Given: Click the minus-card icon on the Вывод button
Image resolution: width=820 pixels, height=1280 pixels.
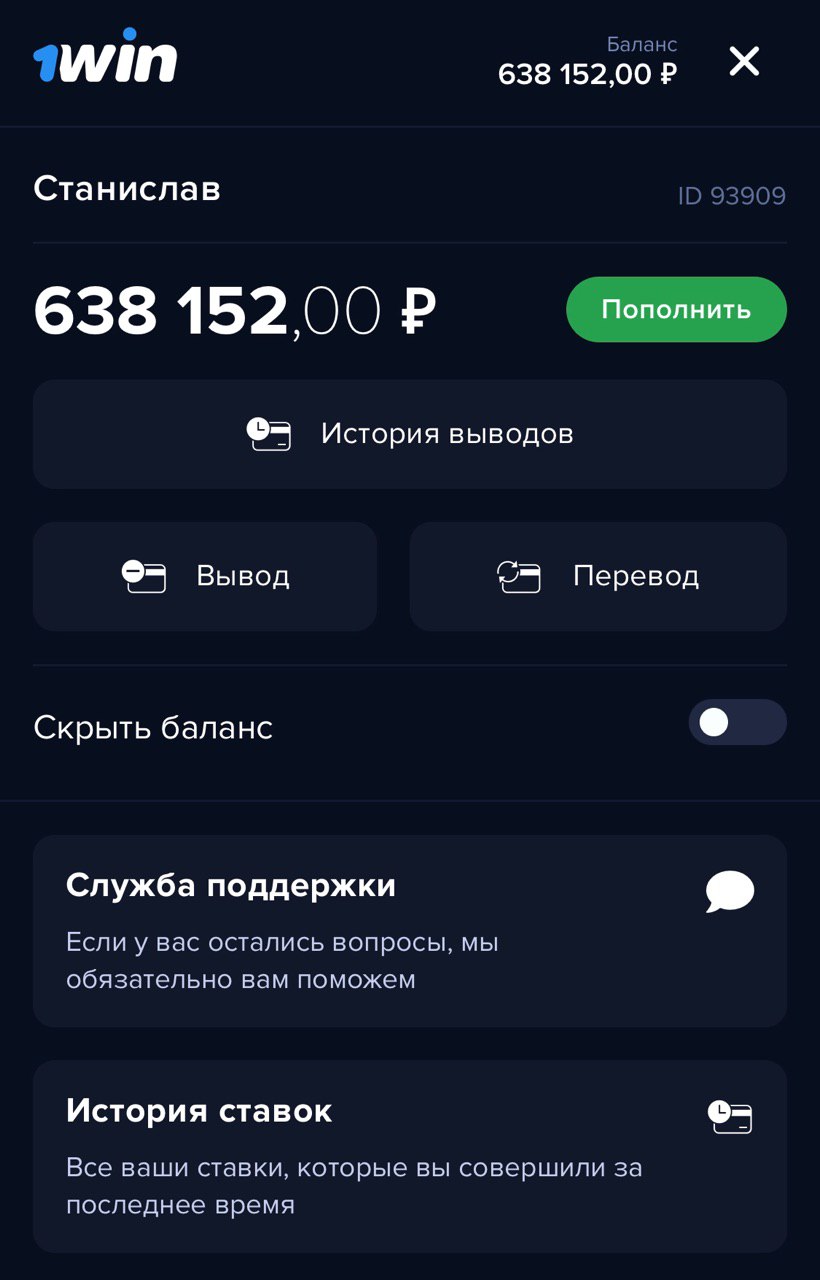Looking at the screenshot, I should pyautogui.click(x=143, y=576).
